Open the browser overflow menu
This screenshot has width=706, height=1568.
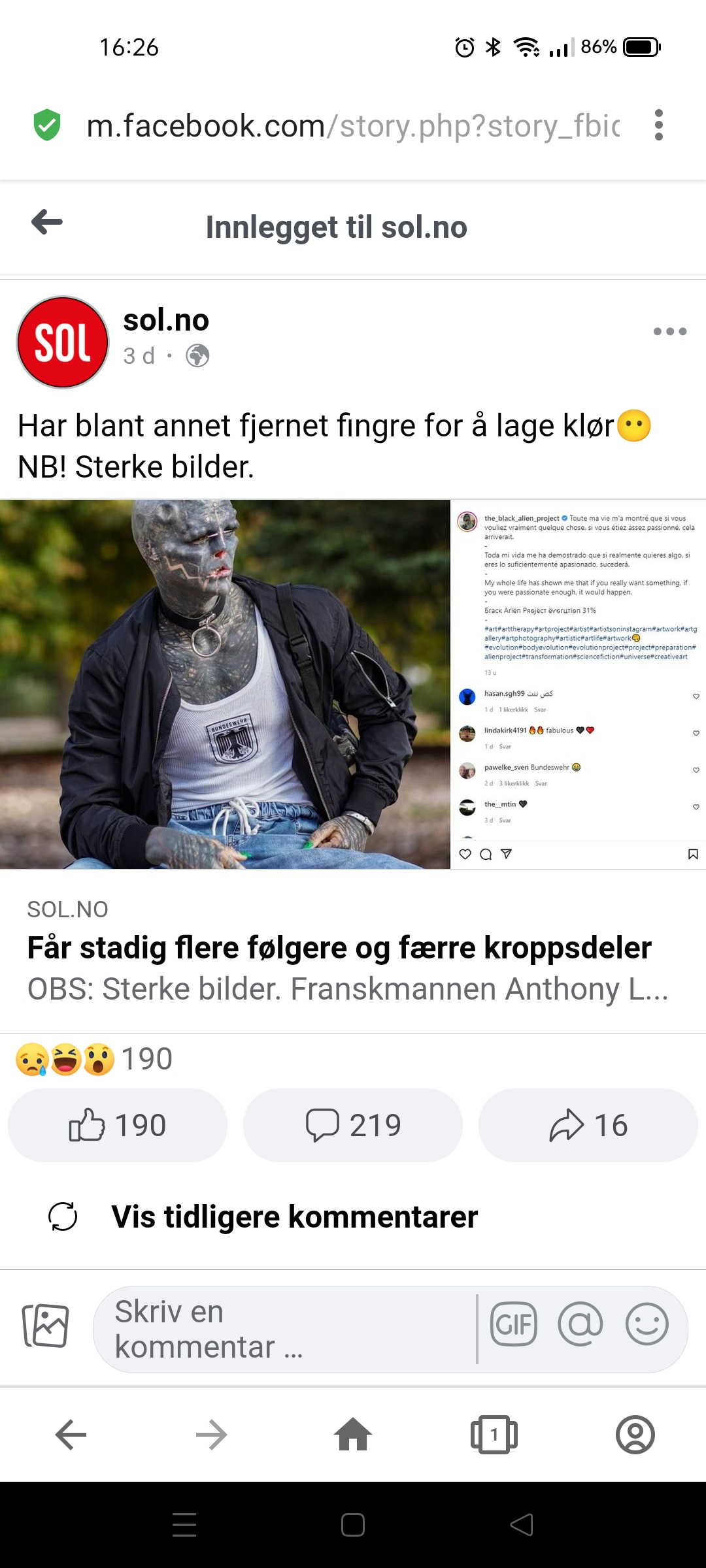click(658, 125)
